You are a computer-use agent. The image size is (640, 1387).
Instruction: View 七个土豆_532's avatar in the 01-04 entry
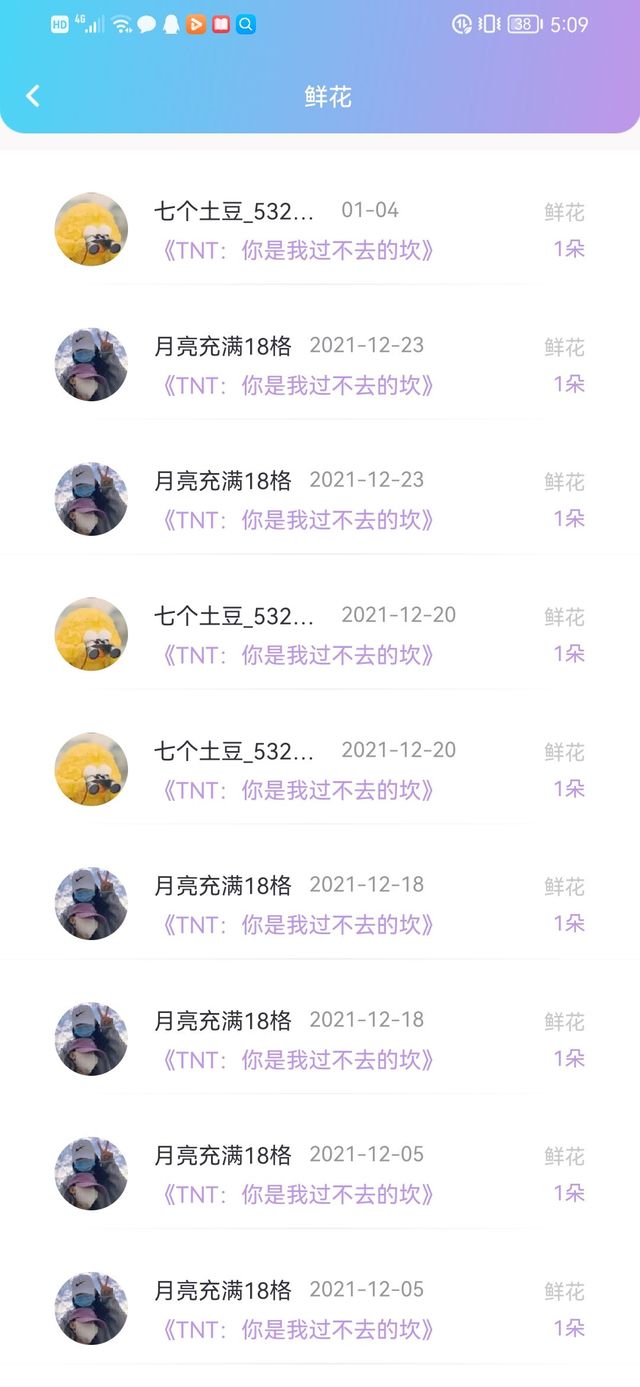point(91,229)
